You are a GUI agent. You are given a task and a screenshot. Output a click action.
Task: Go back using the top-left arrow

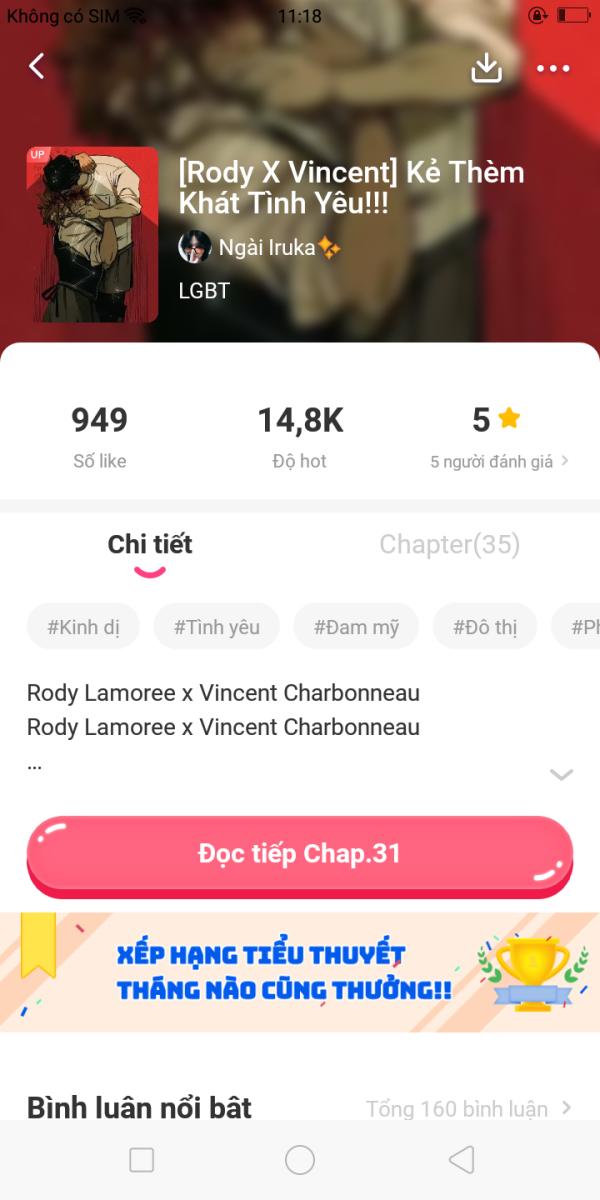pyautogui.click(x=37, y=66)
